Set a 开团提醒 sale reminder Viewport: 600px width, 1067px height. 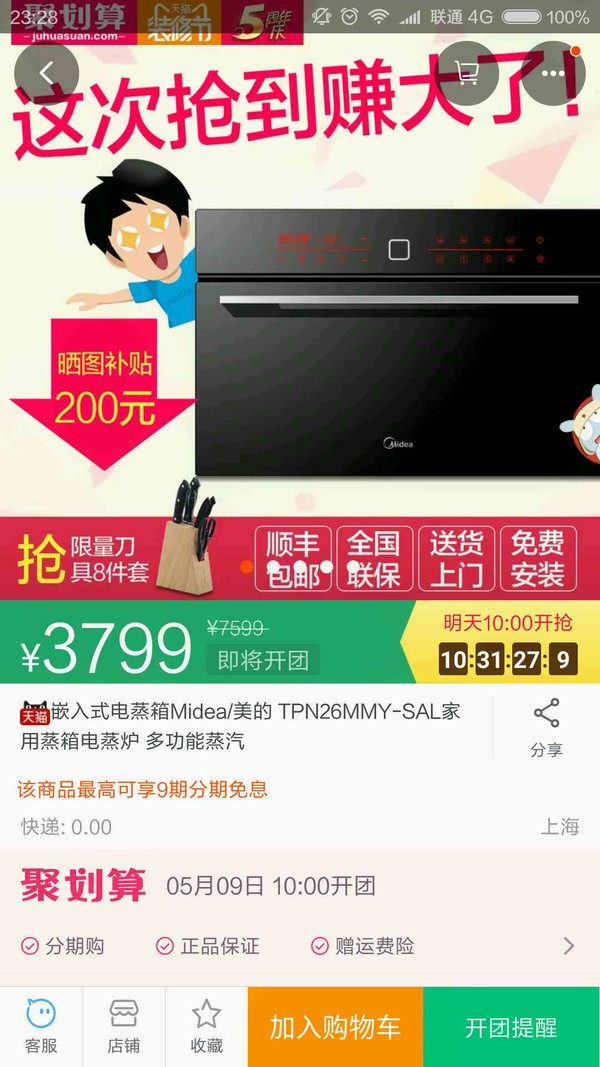click(512, 1027)
